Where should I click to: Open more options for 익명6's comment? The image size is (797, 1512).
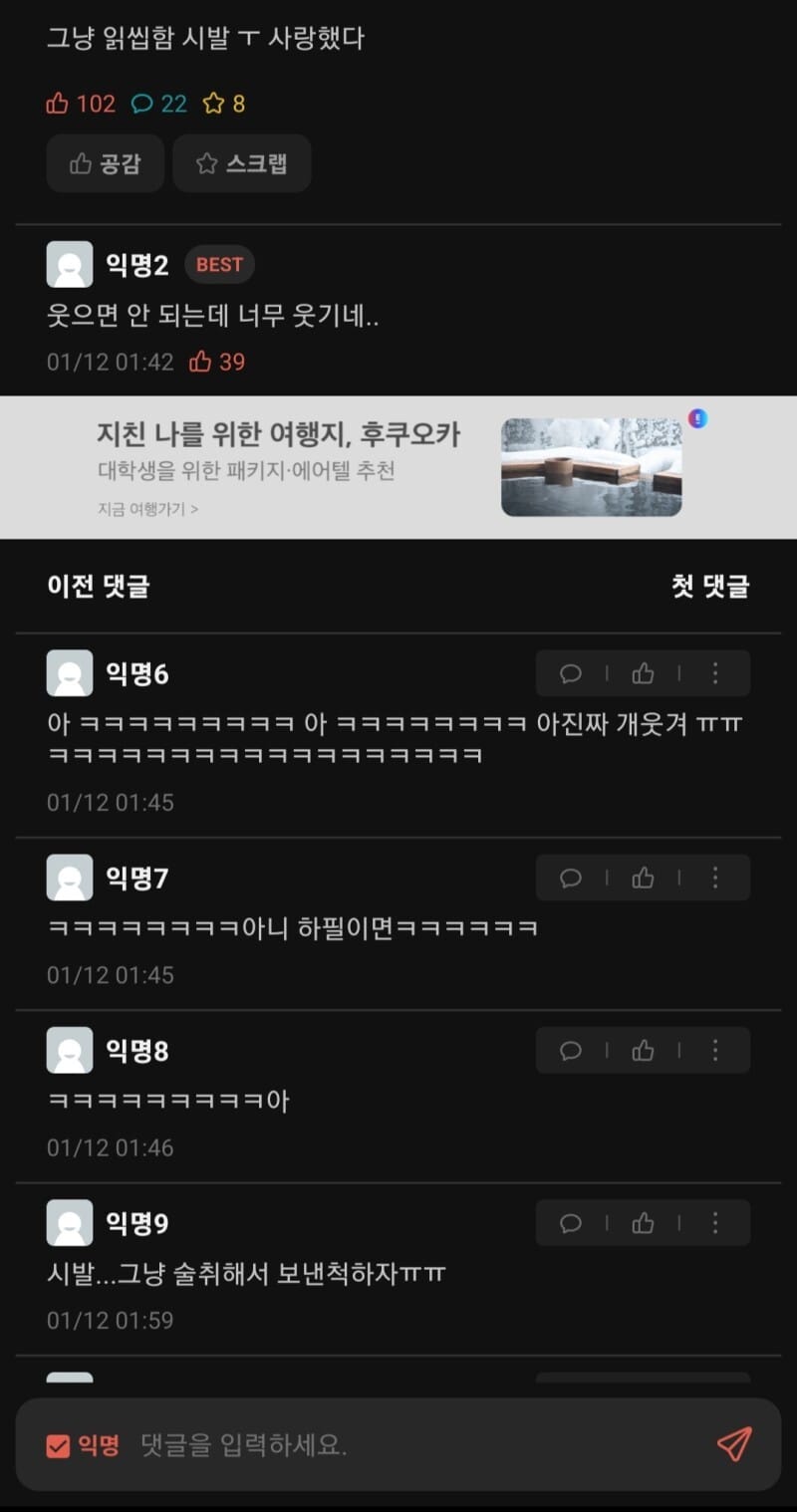714,674
